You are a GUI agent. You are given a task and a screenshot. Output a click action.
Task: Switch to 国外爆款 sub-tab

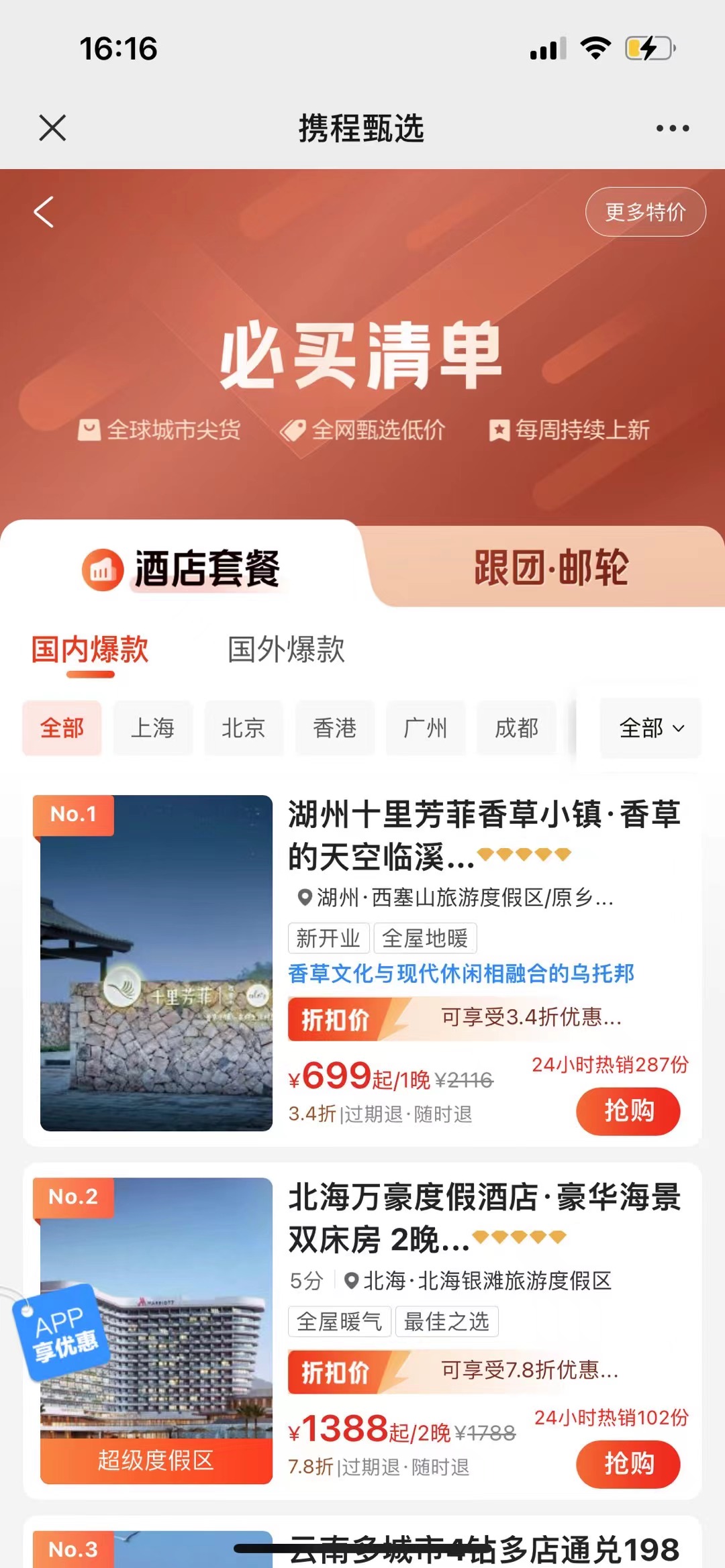[x=286, y=649]
